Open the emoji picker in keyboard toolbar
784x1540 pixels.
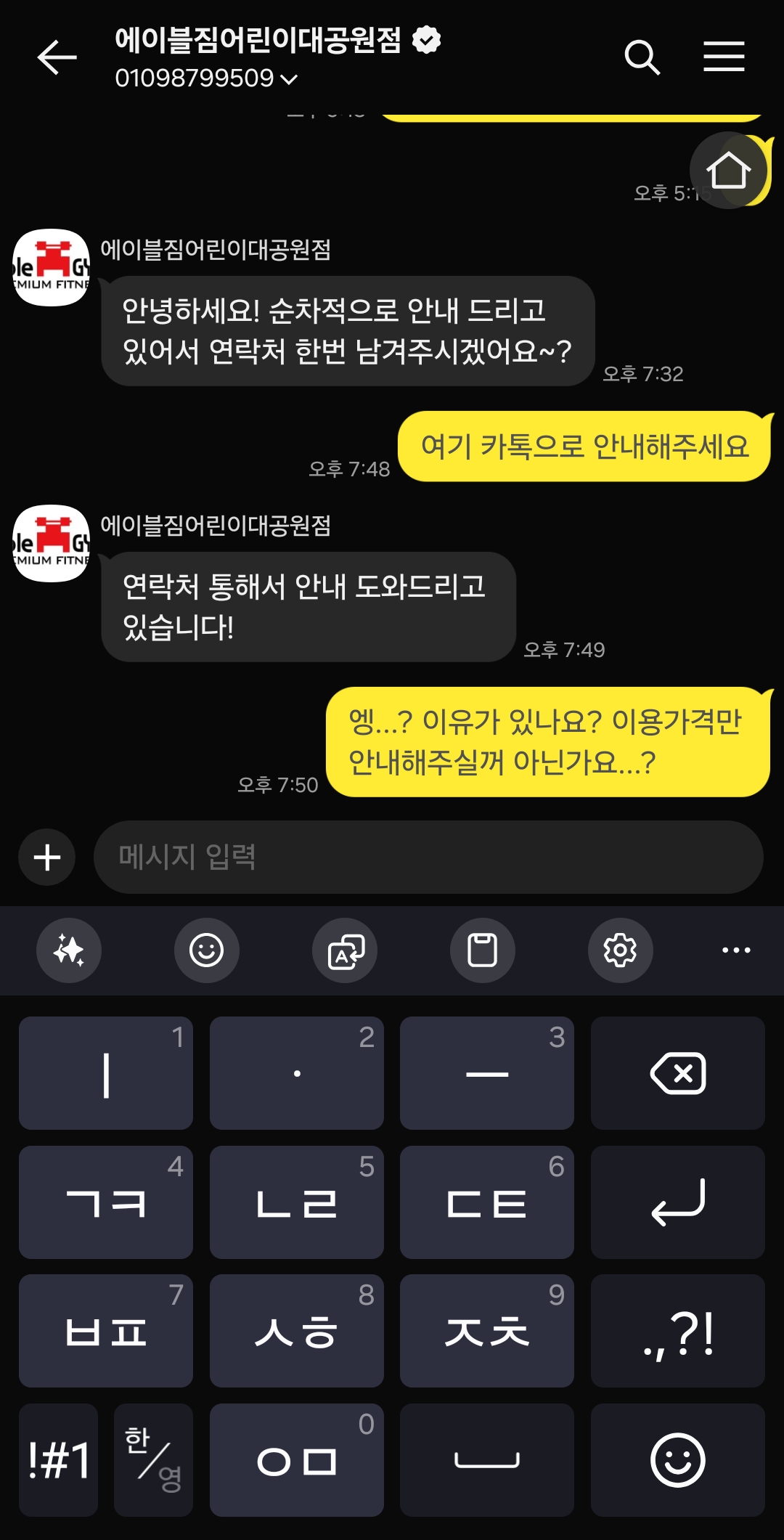pos(207,950)
